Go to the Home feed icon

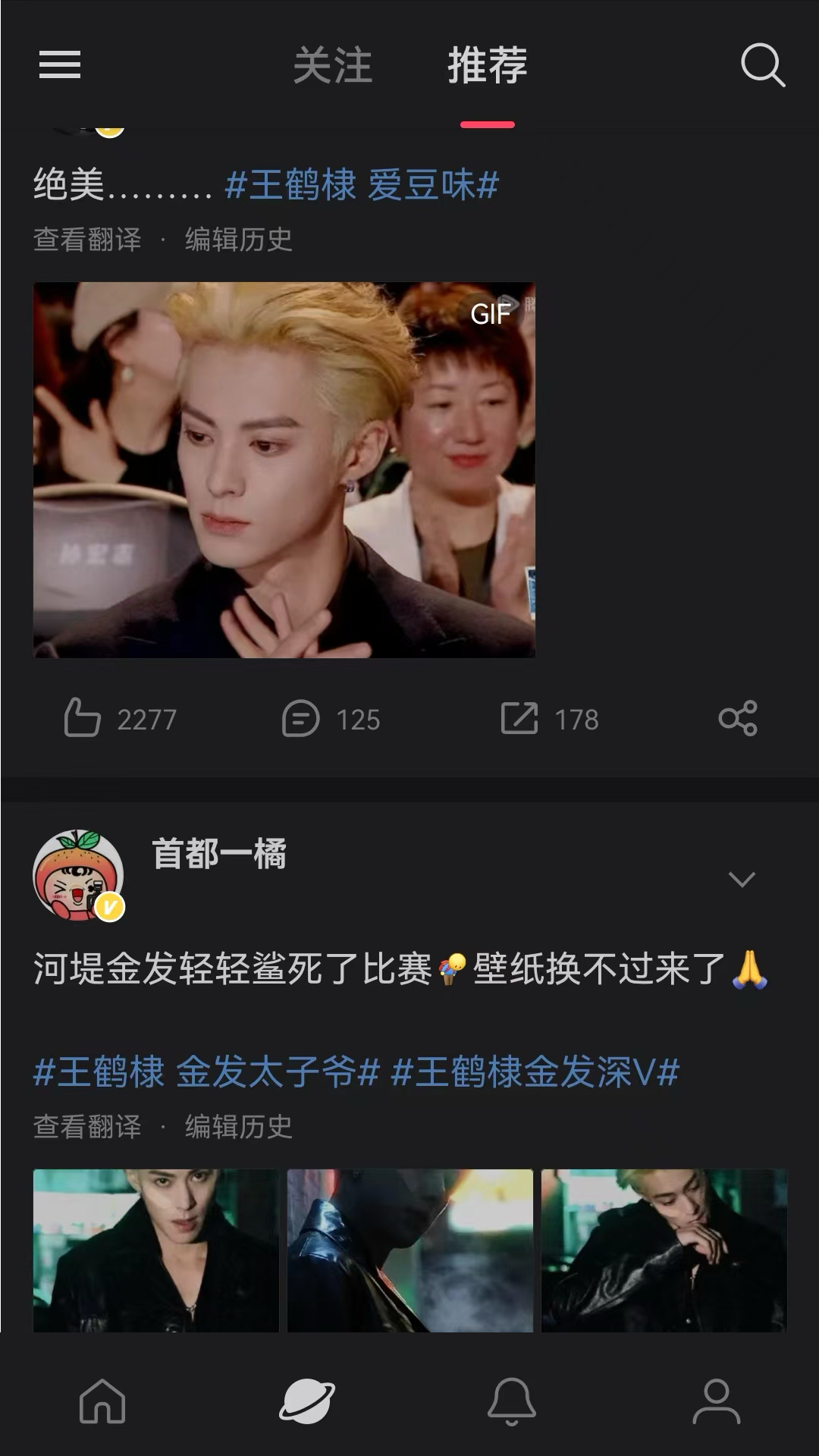pos(102,1403)
